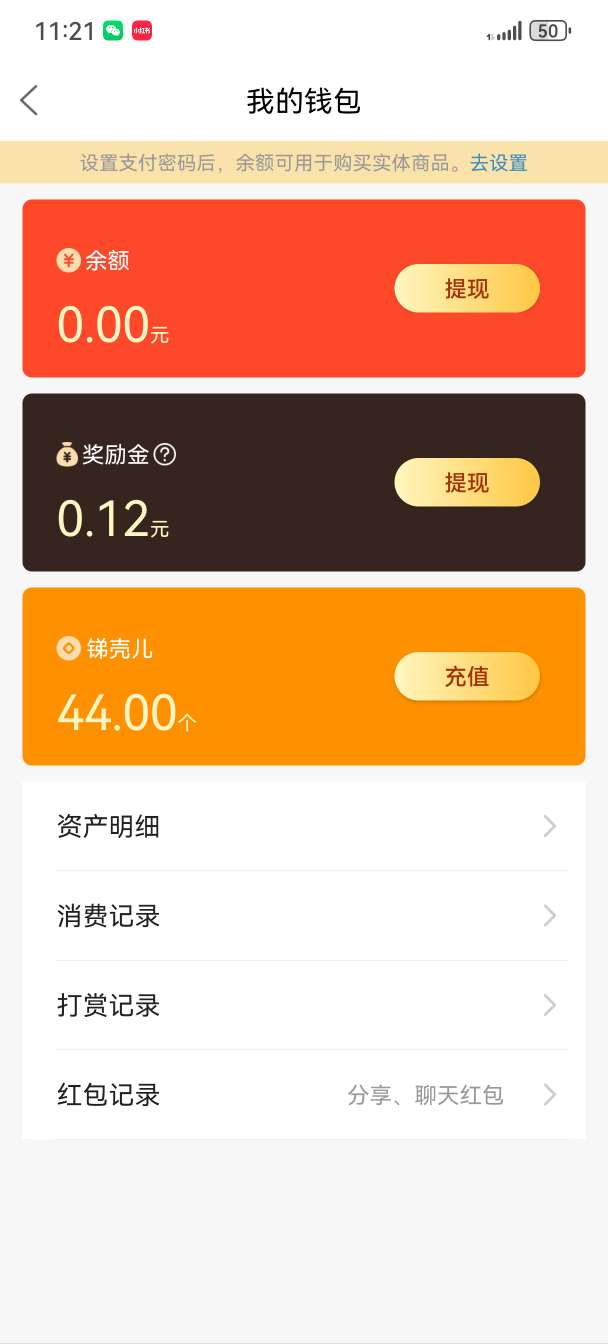608x1344 pixels.
Task: Open 资产明细
Action: [304, 826]
